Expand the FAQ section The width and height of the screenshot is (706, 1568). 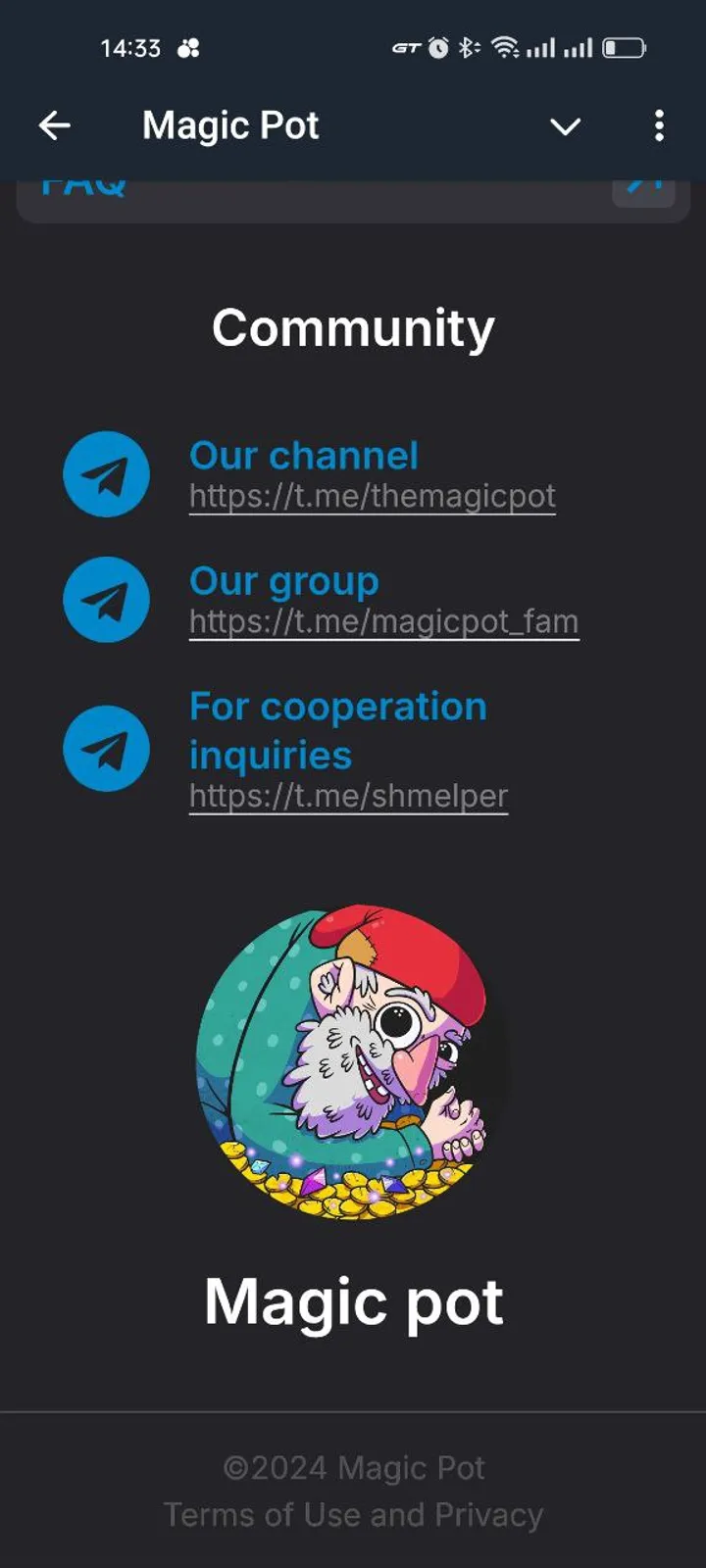[x=83, y=184]
